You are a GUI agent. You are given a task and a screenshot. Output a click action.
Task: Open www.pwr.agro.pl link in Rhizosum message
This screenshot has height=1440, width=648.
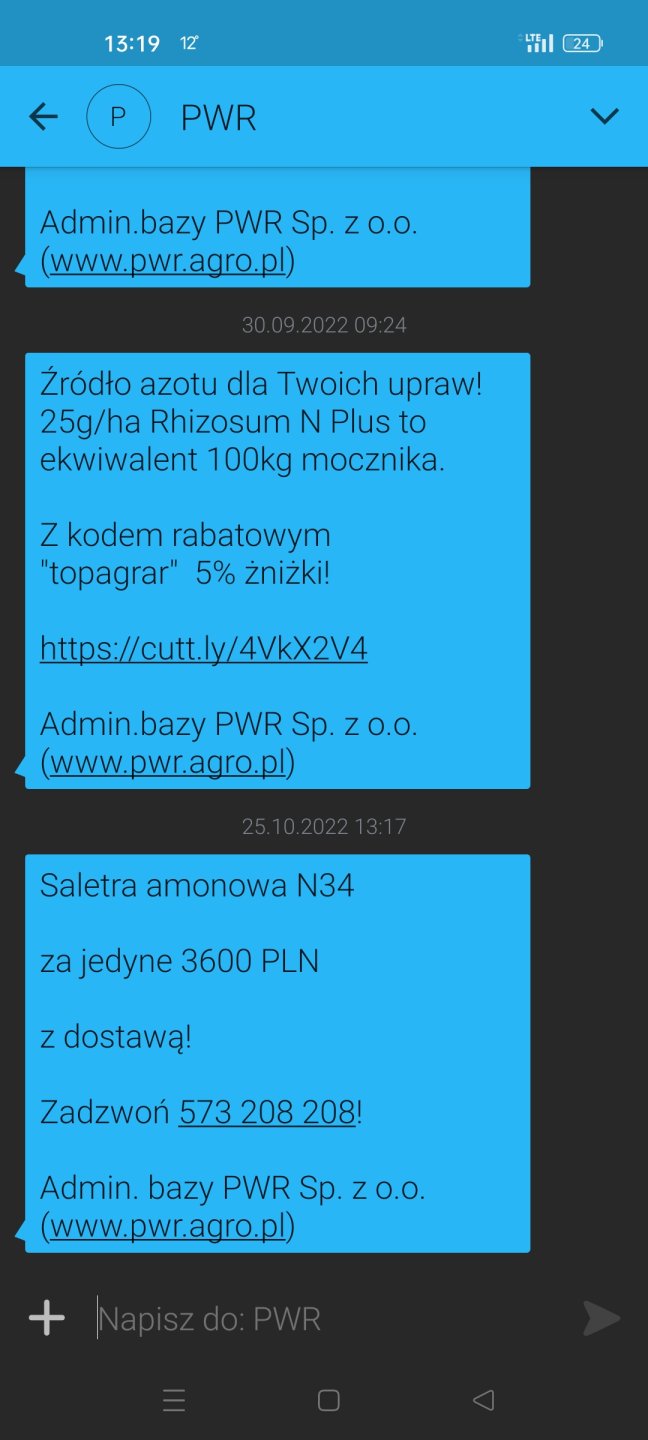point(168,763)
